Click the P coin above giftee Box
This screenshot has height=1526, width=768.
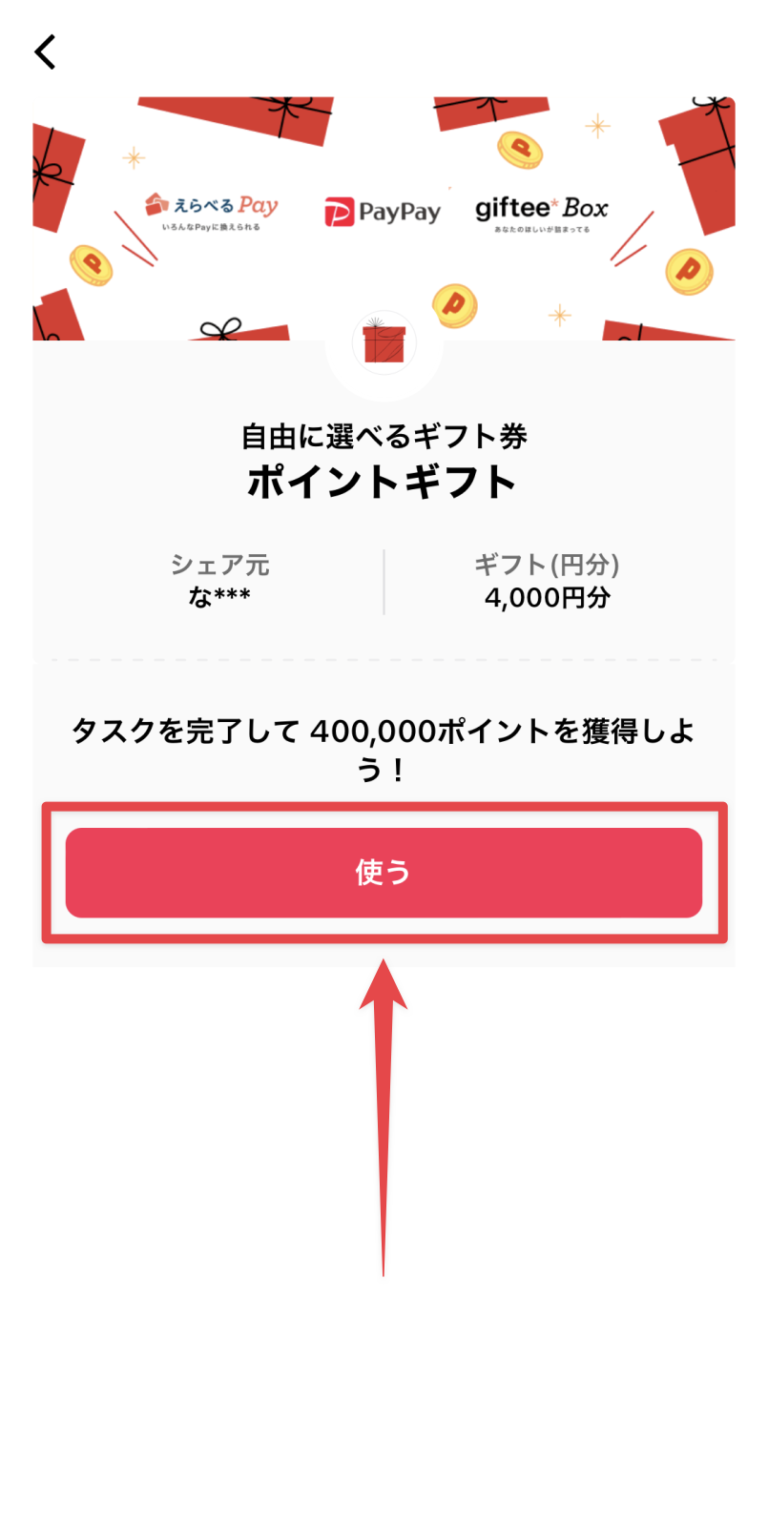tap(518, 151)
